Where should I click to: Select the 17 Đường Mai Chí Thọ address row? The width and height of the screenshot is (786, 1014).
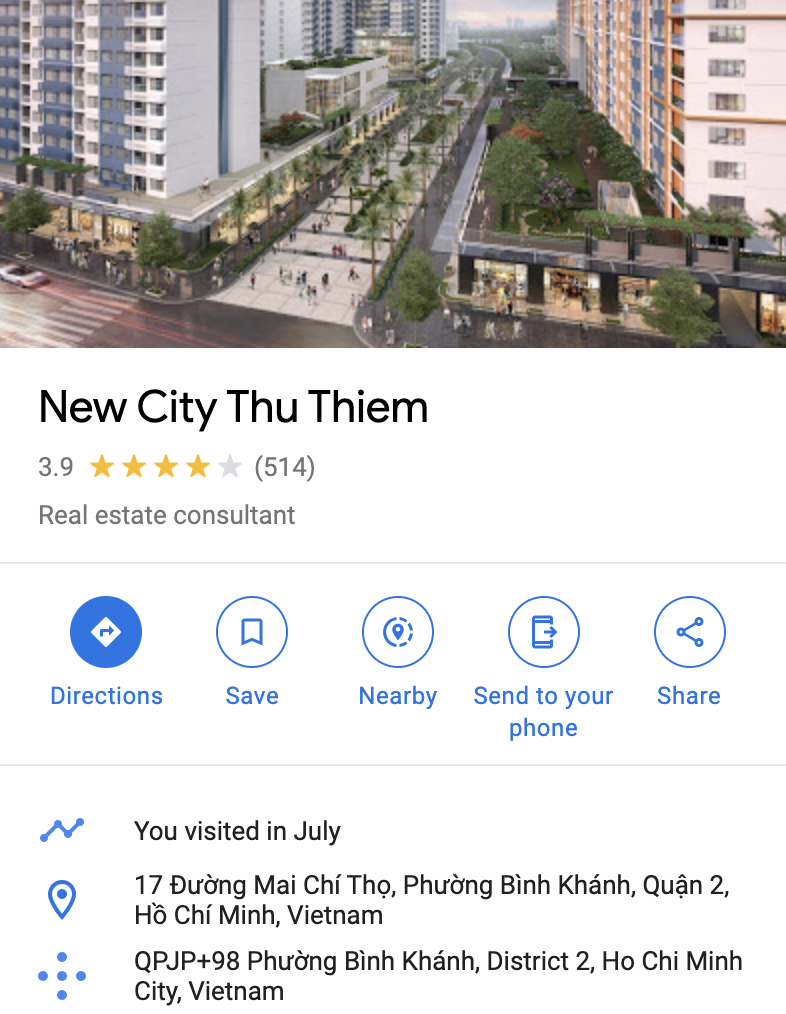pos(431,900)
